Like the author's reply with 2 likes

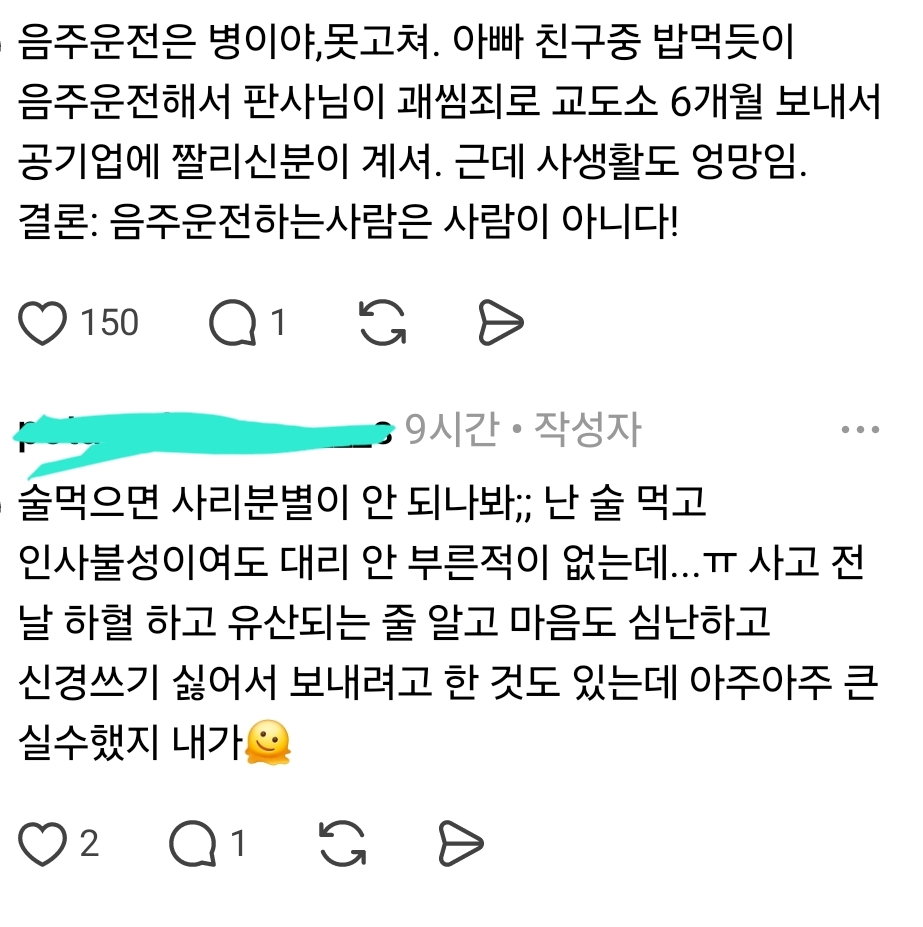43,845
